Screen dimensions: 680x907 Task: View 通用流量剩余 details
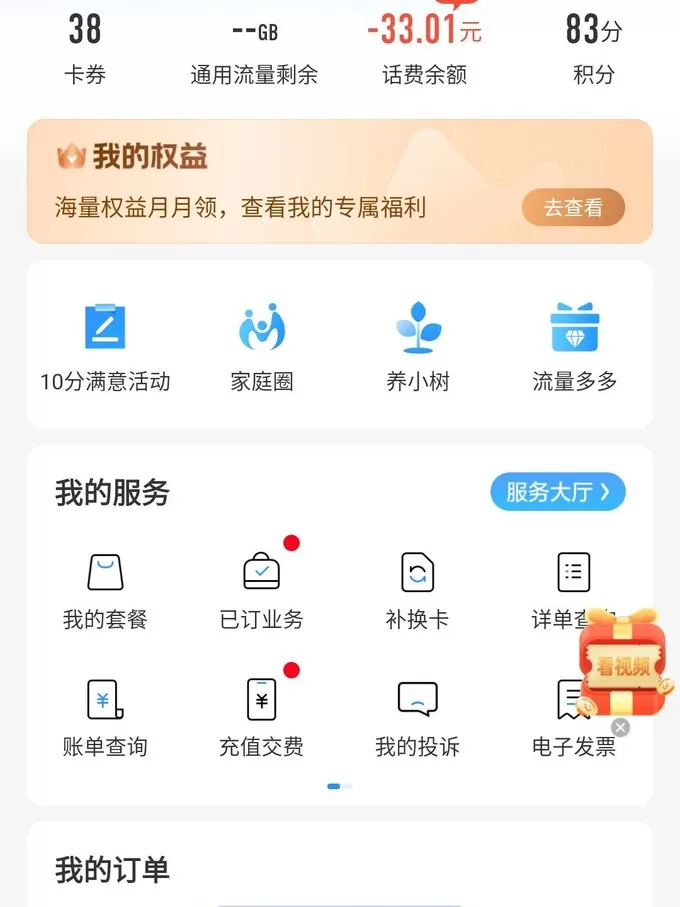pyautogui.click(x=254, y=48)
